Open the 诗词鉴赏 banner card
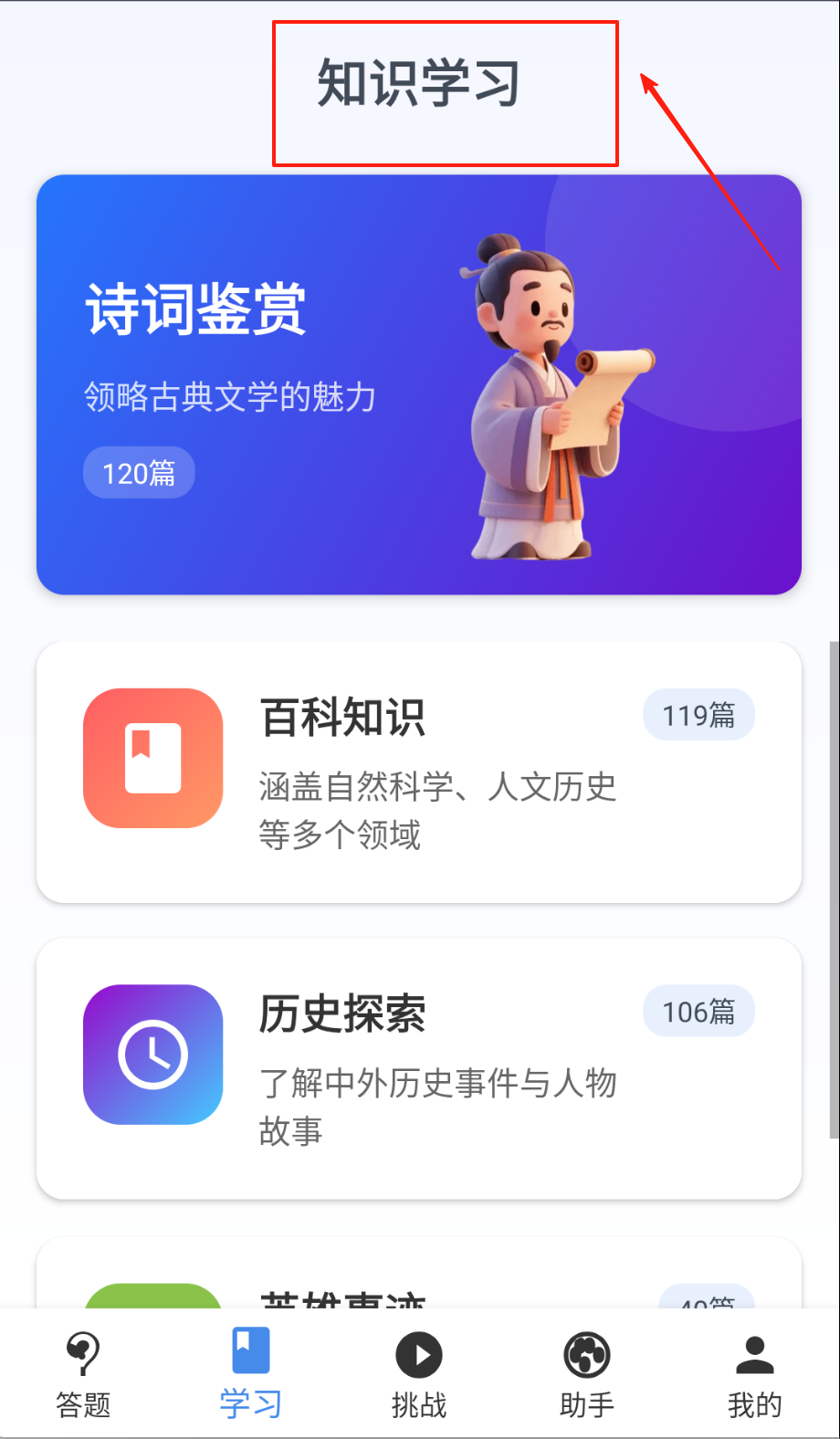This screenshot has width=840, height=1439. coord(418,384)
